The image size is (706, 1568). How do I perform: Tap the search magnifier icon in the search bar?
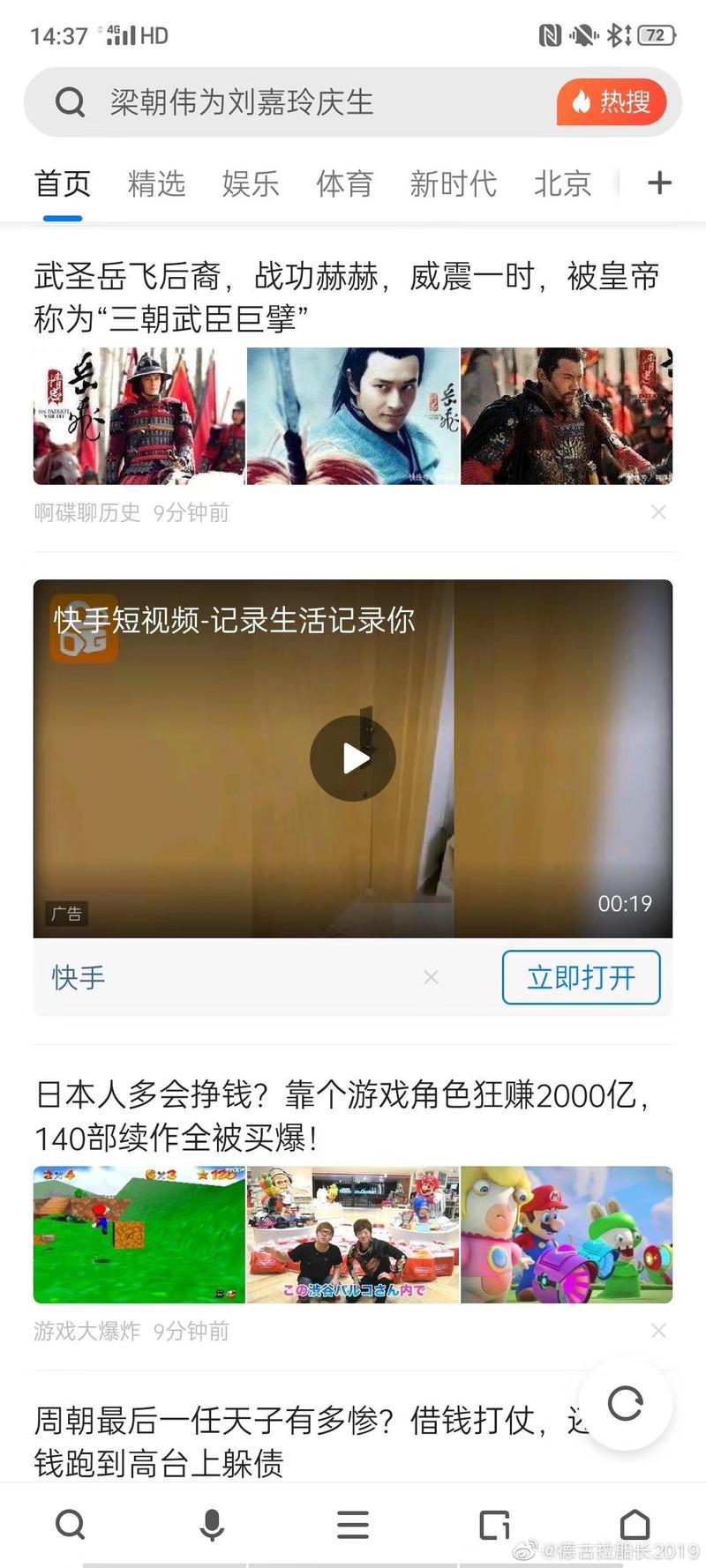click(x=70, y=101)
